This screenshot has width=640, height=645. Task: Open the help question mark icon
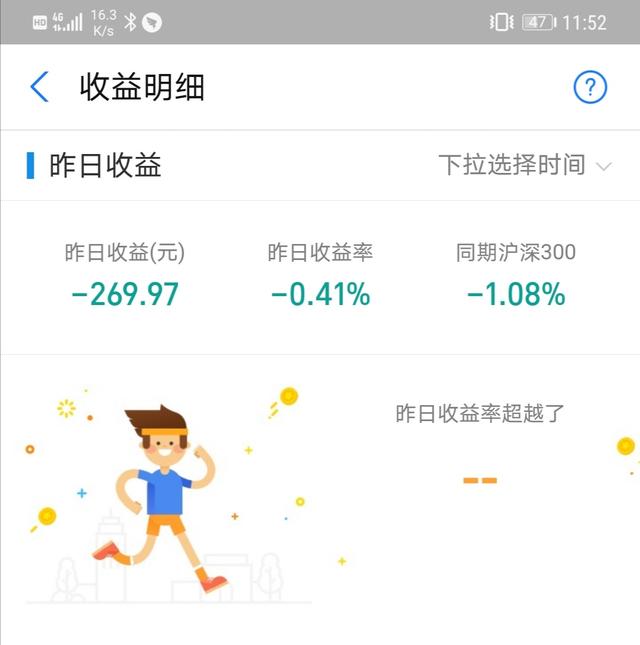[590, 87]
